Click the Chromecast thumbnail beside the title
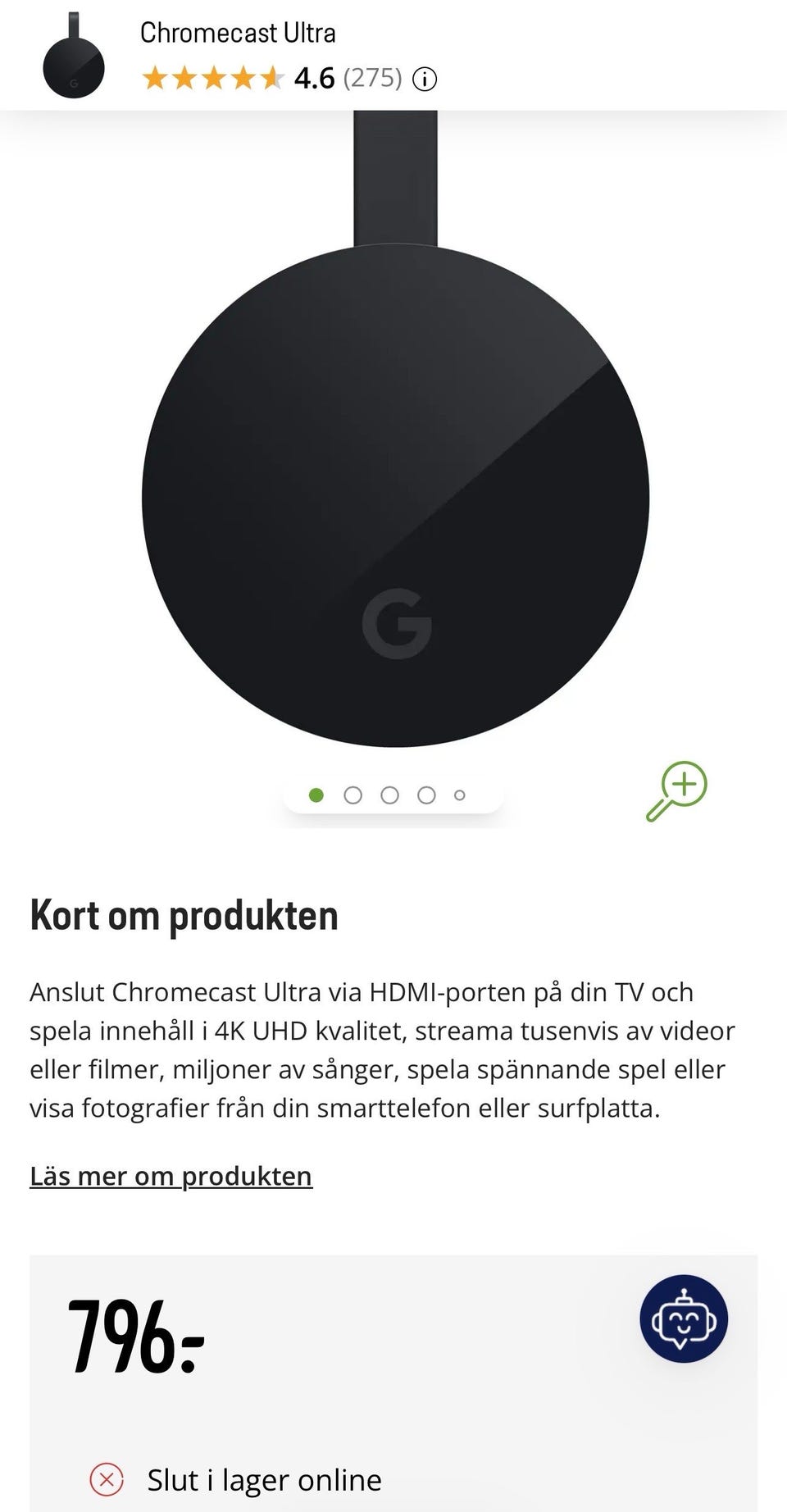Image resolution: width=787 pixels, height=1512 pixels. 74,56
